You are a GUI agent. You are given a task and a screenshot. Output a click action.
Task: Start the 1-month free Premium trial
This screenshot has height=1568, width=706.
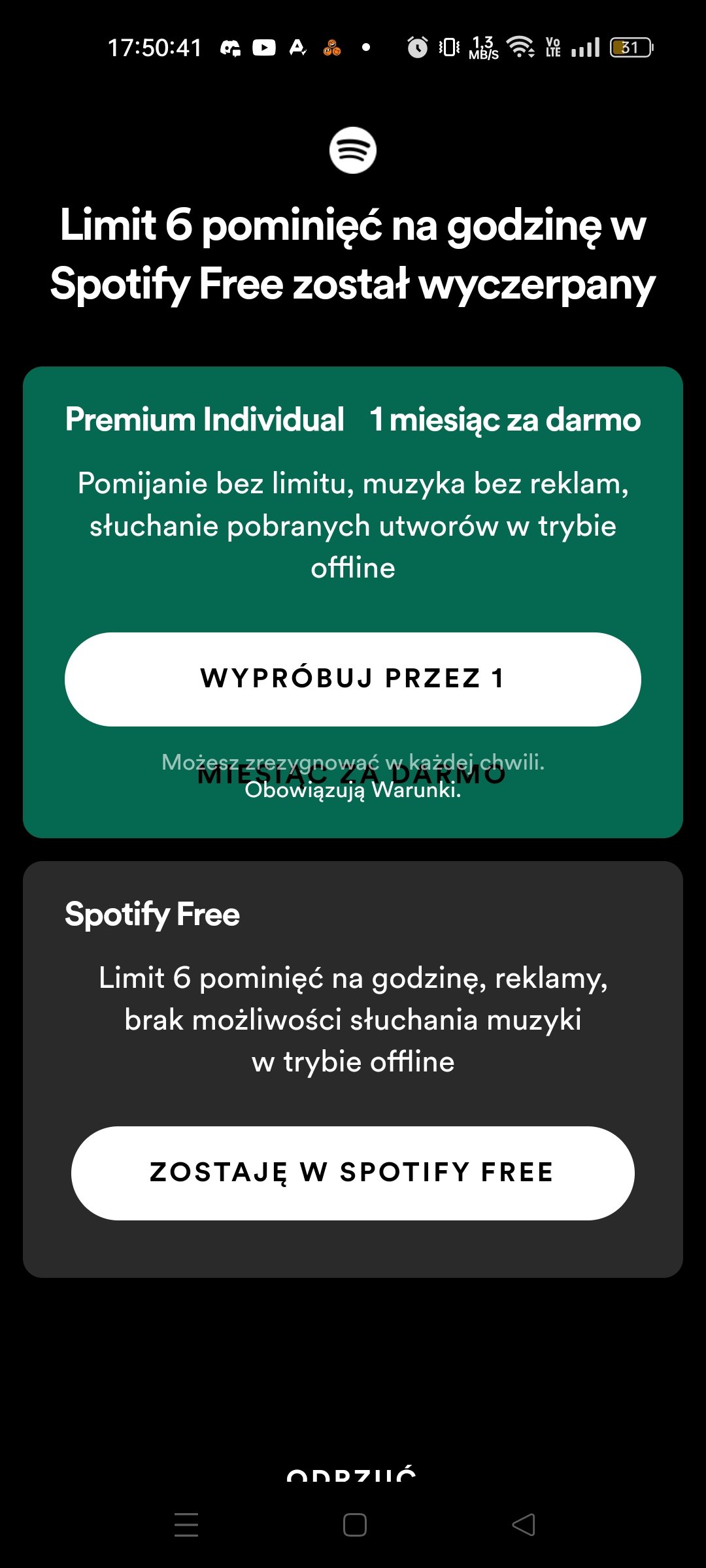pos(353,679)
